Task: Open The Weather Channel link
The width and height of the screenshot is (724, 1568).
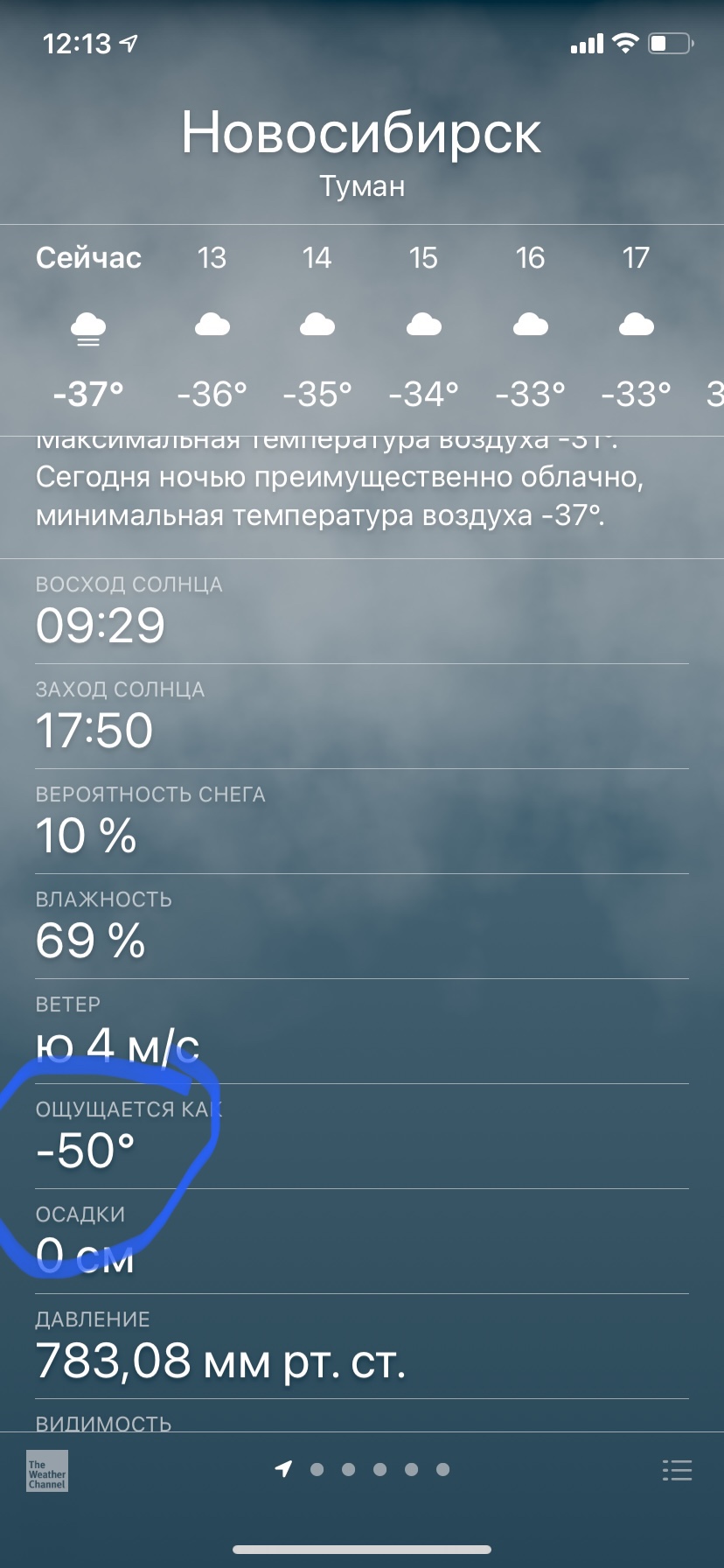Action: pos(47,1470)
